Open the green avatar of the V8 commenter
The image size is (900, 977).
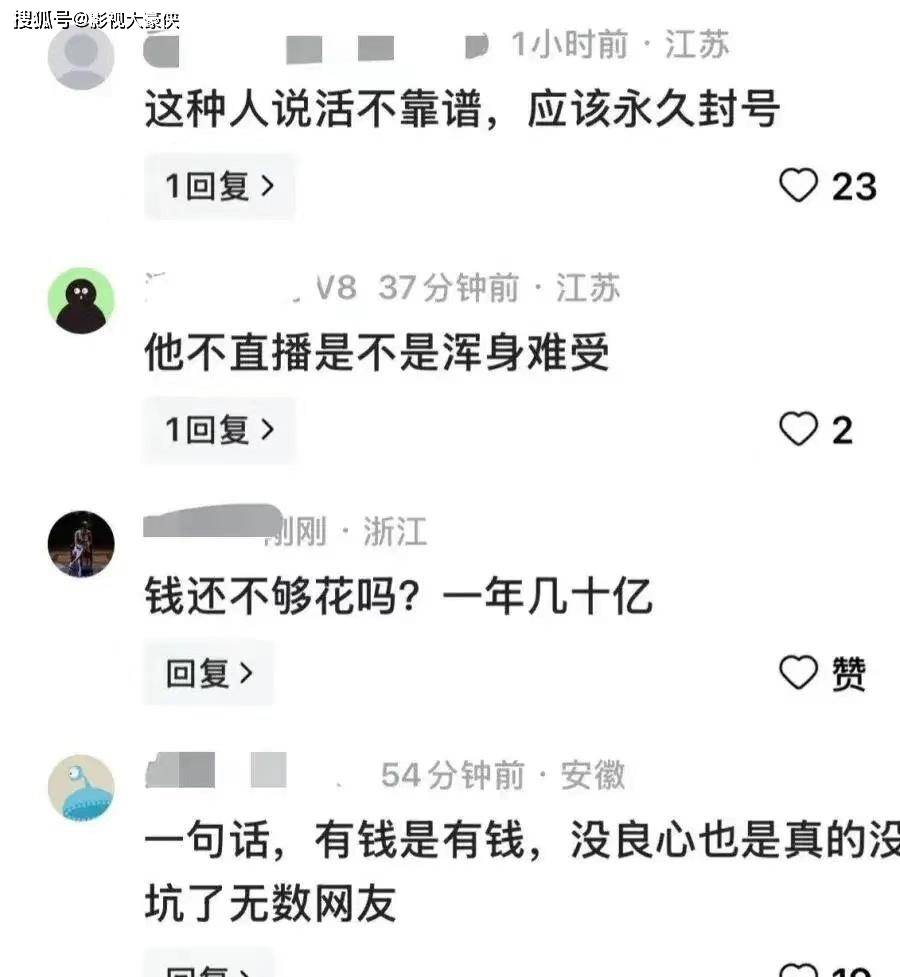click(x=81, y=300)
